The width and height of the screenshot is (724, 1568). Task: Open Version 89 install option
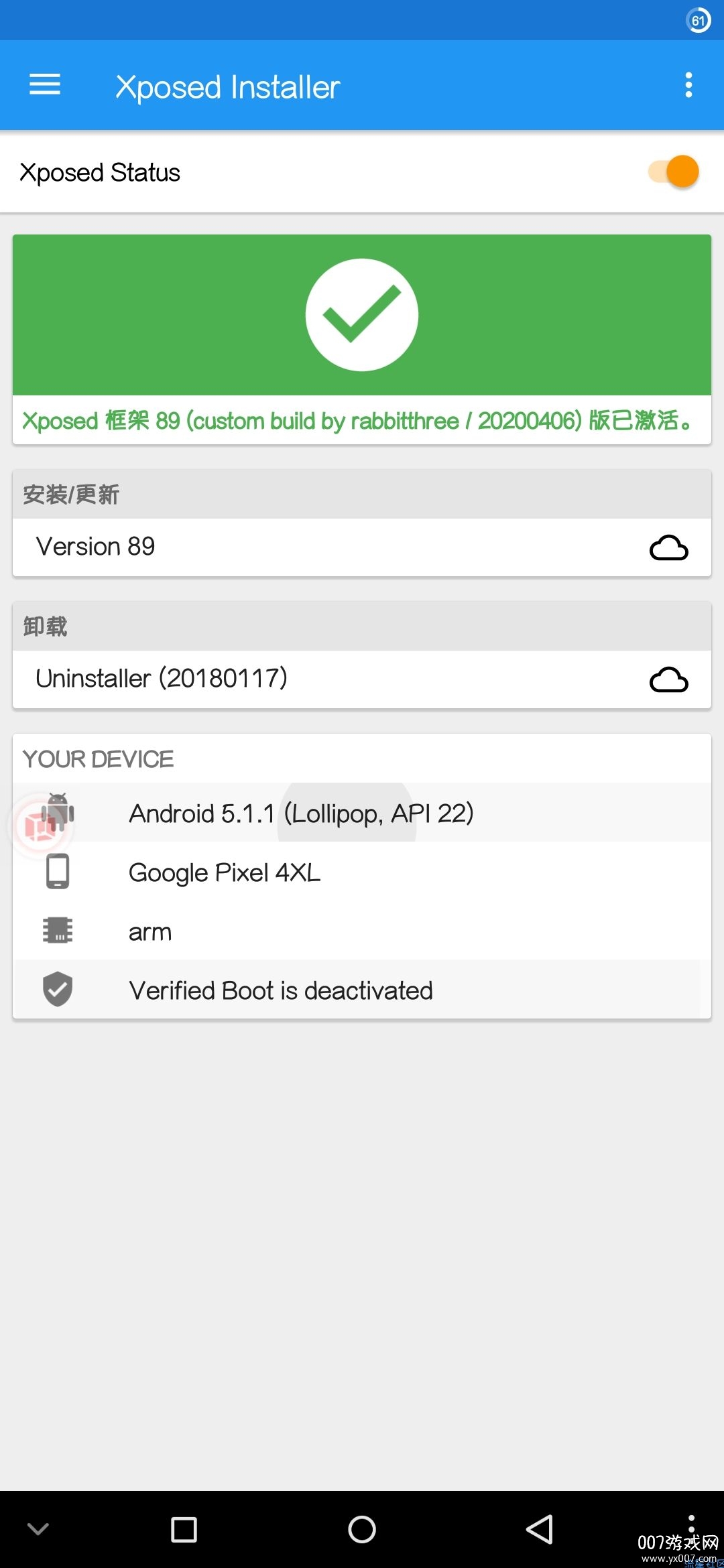pyautogui.click(x=362, y=547)
